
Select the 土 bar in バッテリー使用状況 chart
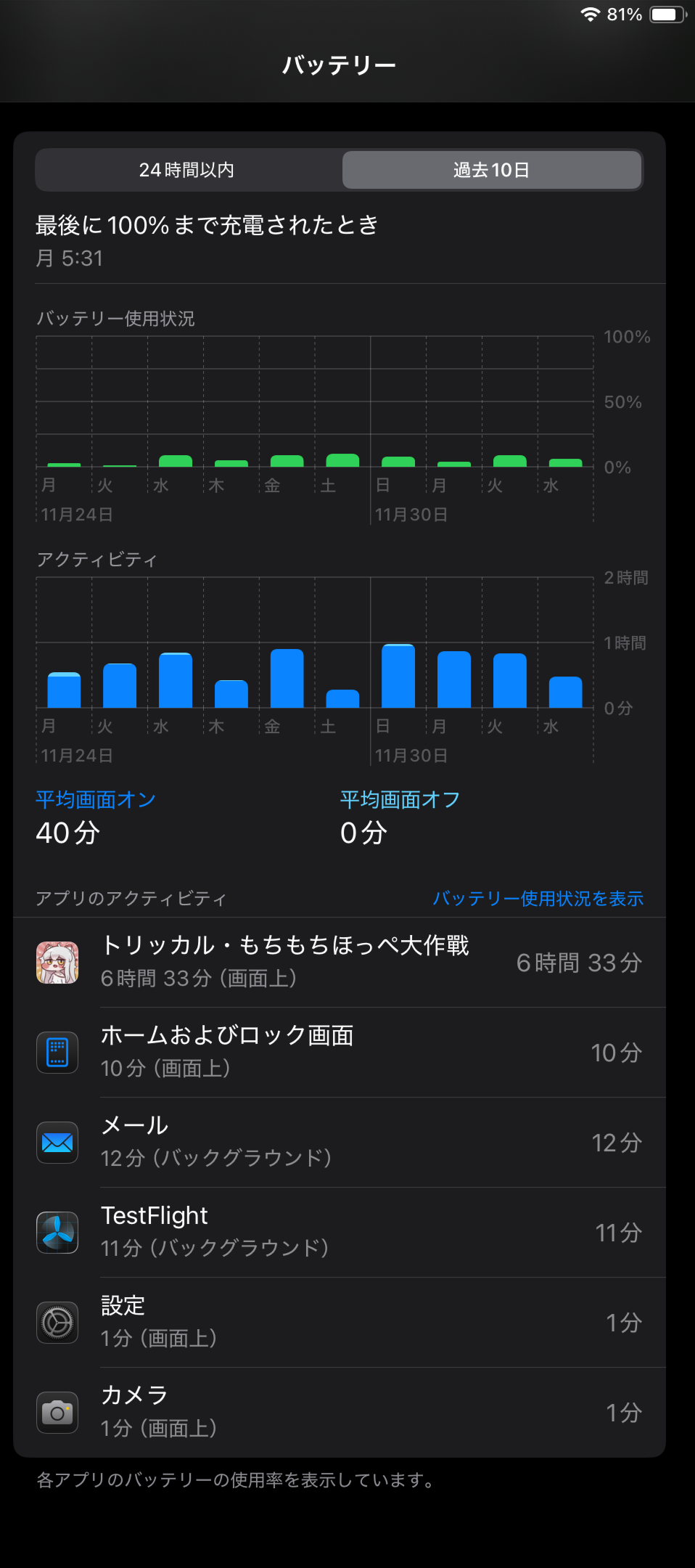pyautogui.click(x=342, y=460)
